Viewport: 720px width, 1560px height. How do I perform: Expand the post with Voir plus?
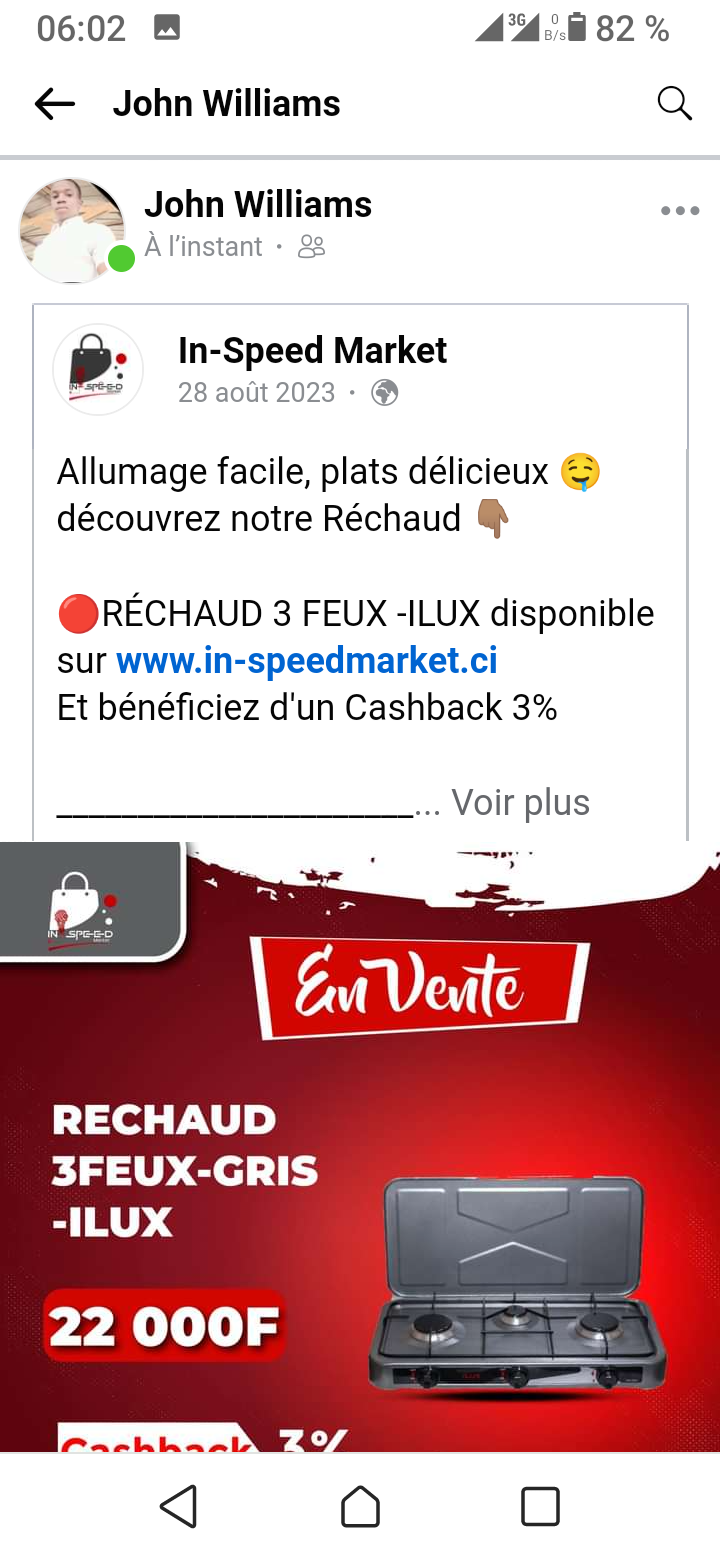(x=520, y=802)
